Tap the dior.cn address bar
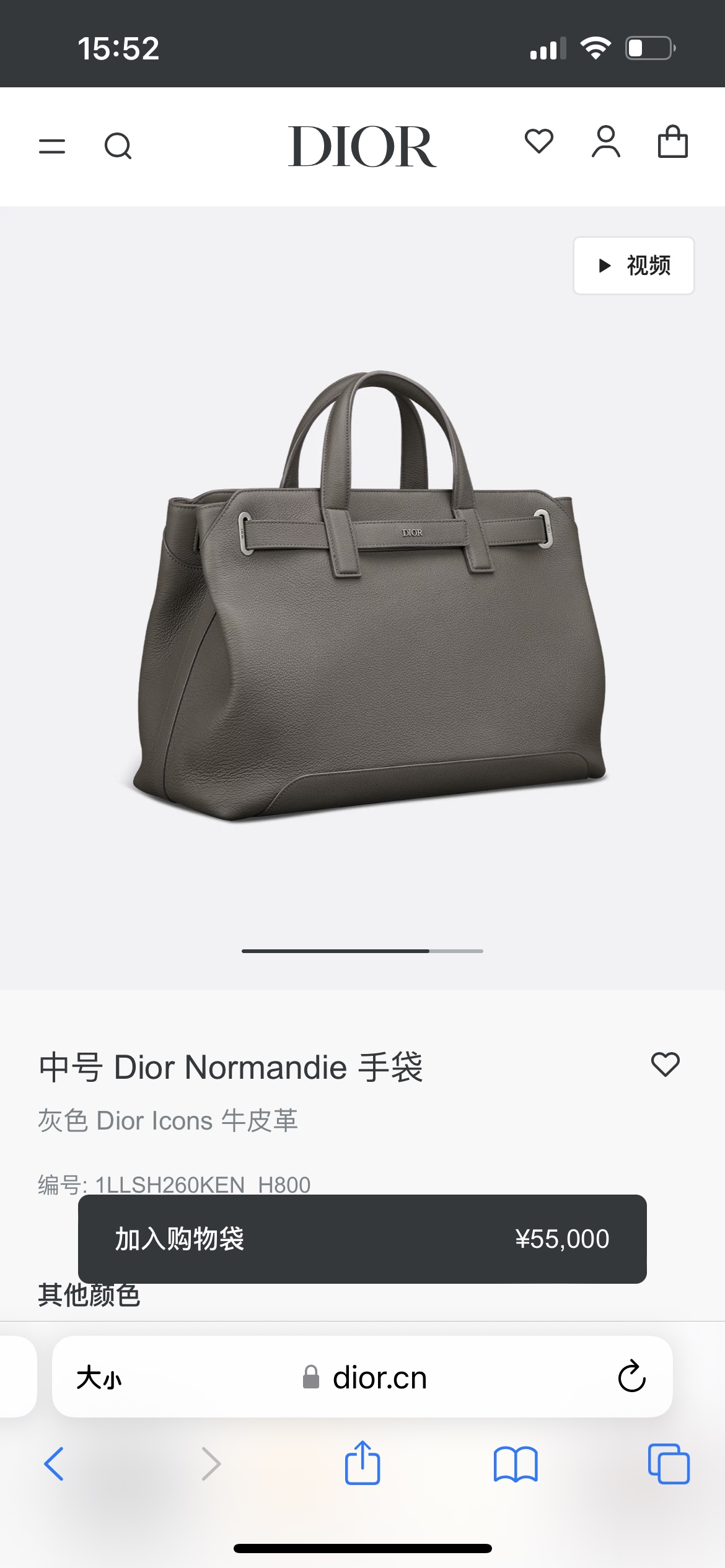 pos(379,1378)
